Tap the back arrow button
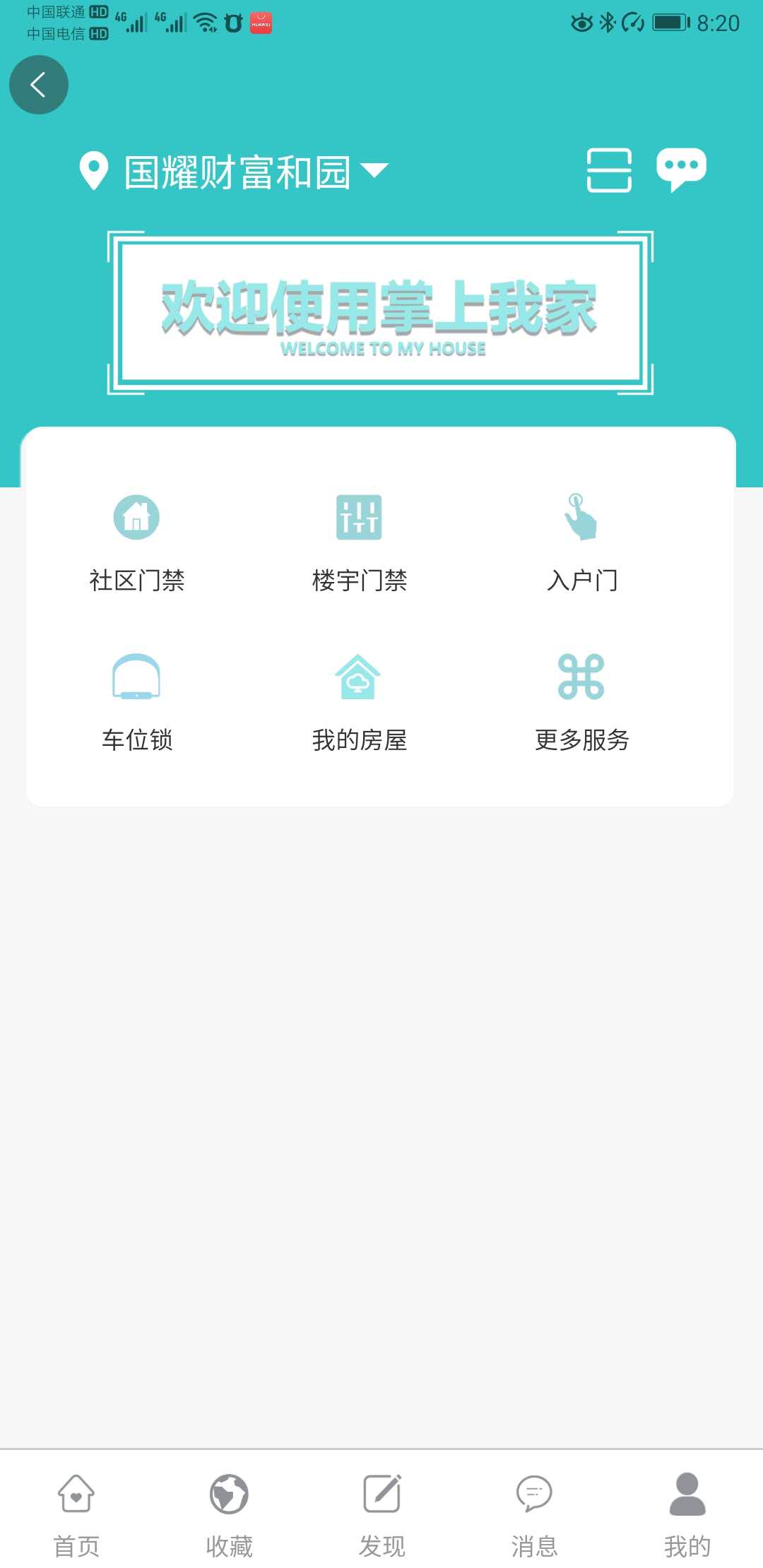763x1568 pixels. [39, 85]
